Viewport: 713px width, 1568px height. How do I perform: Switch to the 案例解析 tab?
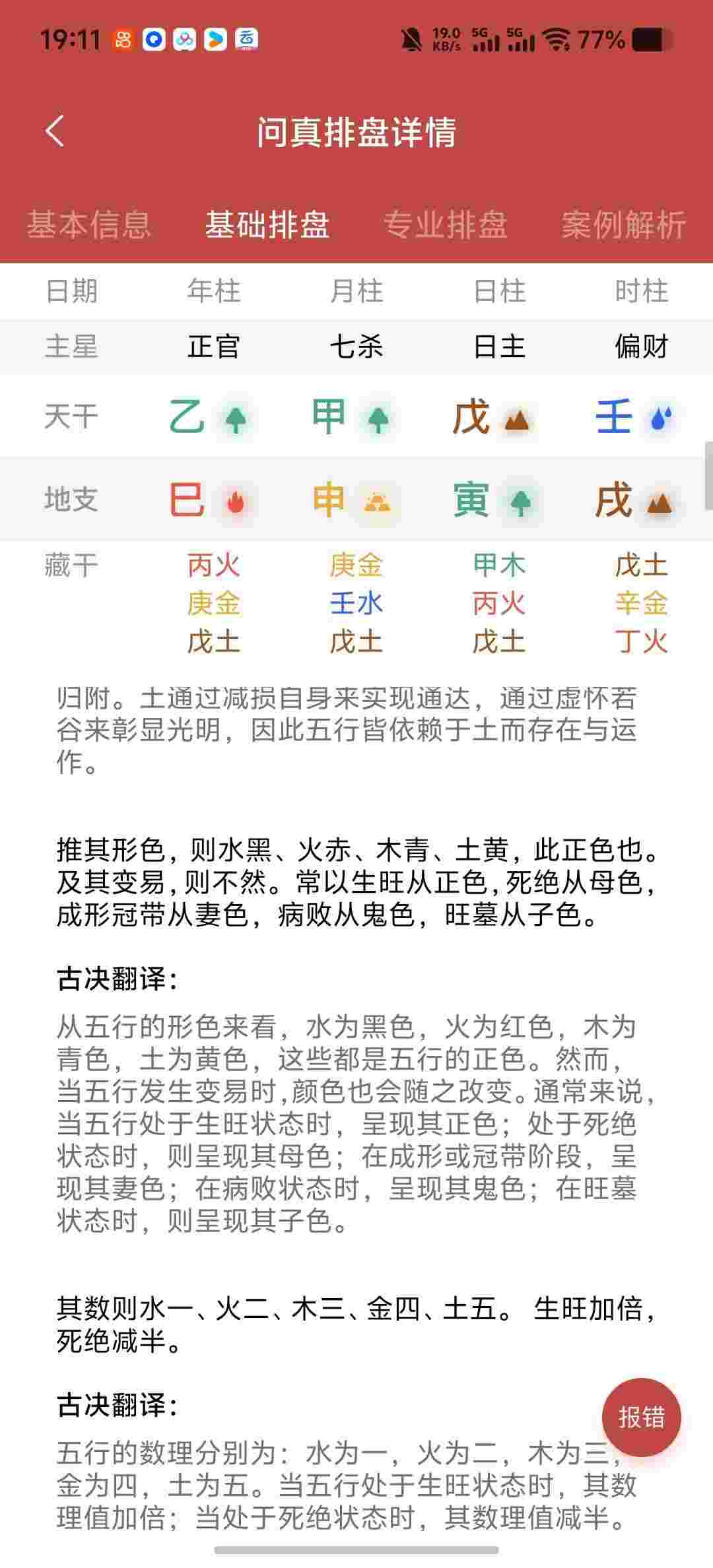click(x=623, y=225)
